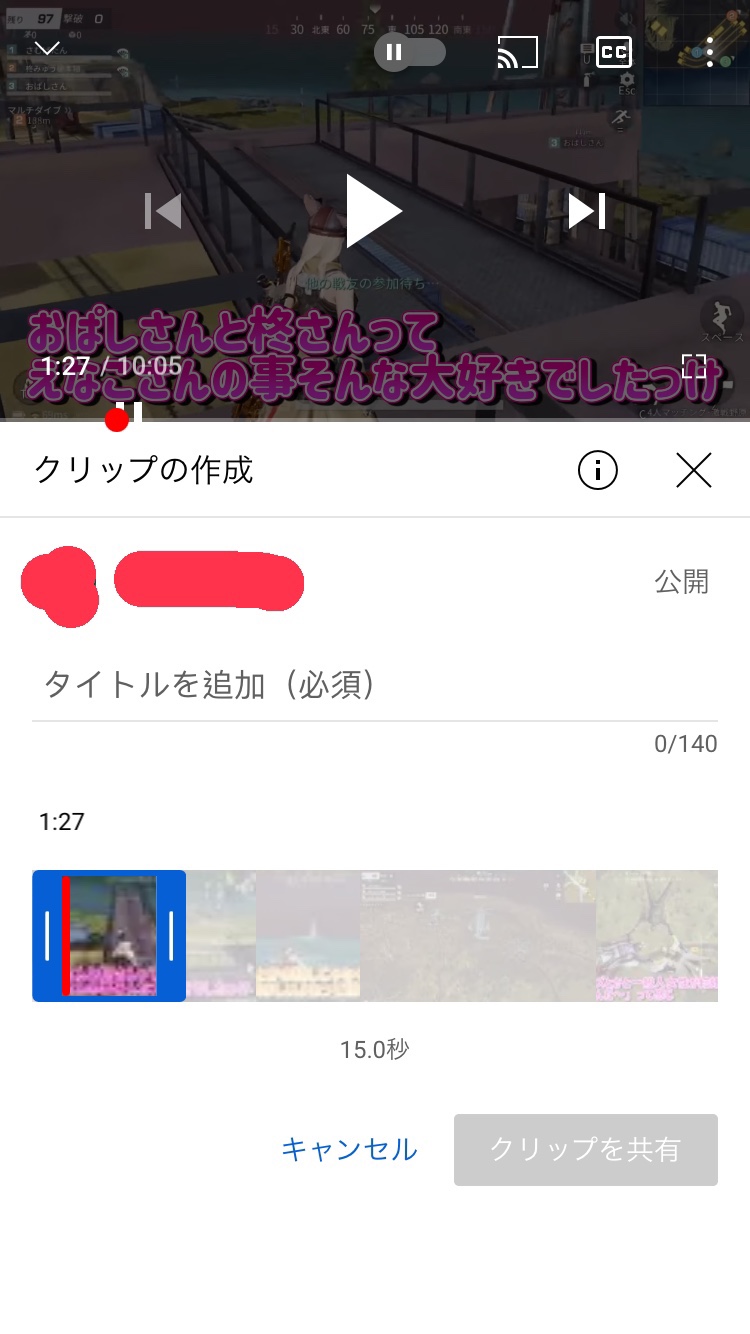
Task: Tap the red video progress scrubber
Action: (x=117, y=420)
